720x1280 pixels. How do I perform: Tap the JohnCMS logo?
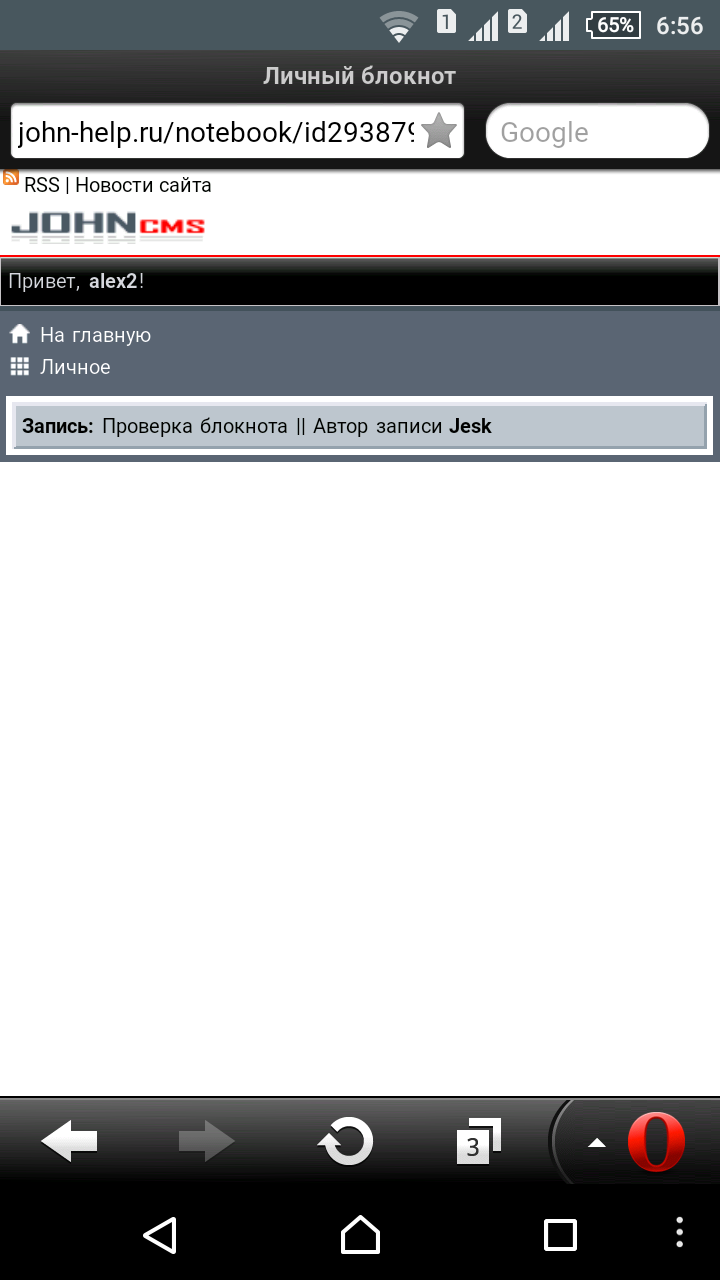(x=108, y=227)
